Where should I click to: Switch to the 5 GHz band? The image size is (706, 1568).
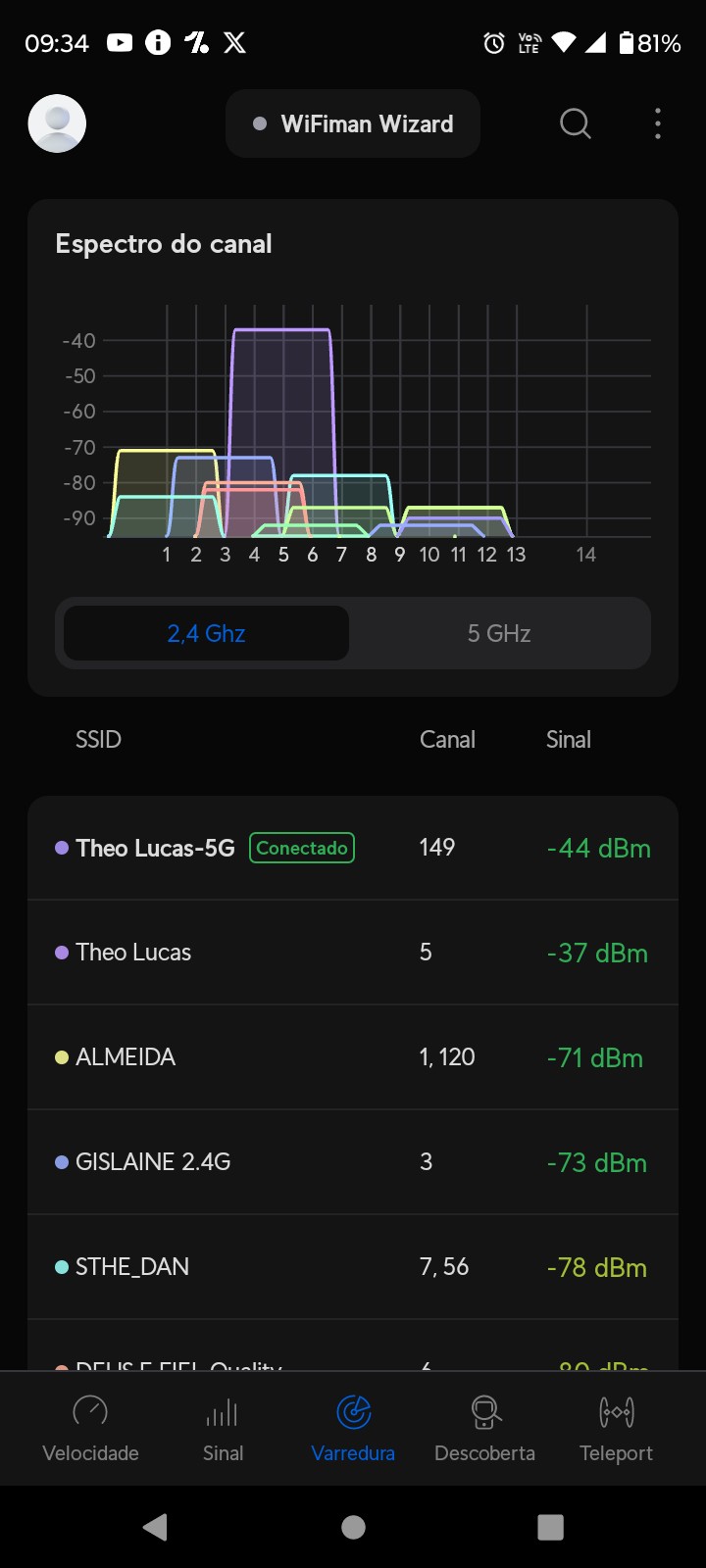coord(499,633)
